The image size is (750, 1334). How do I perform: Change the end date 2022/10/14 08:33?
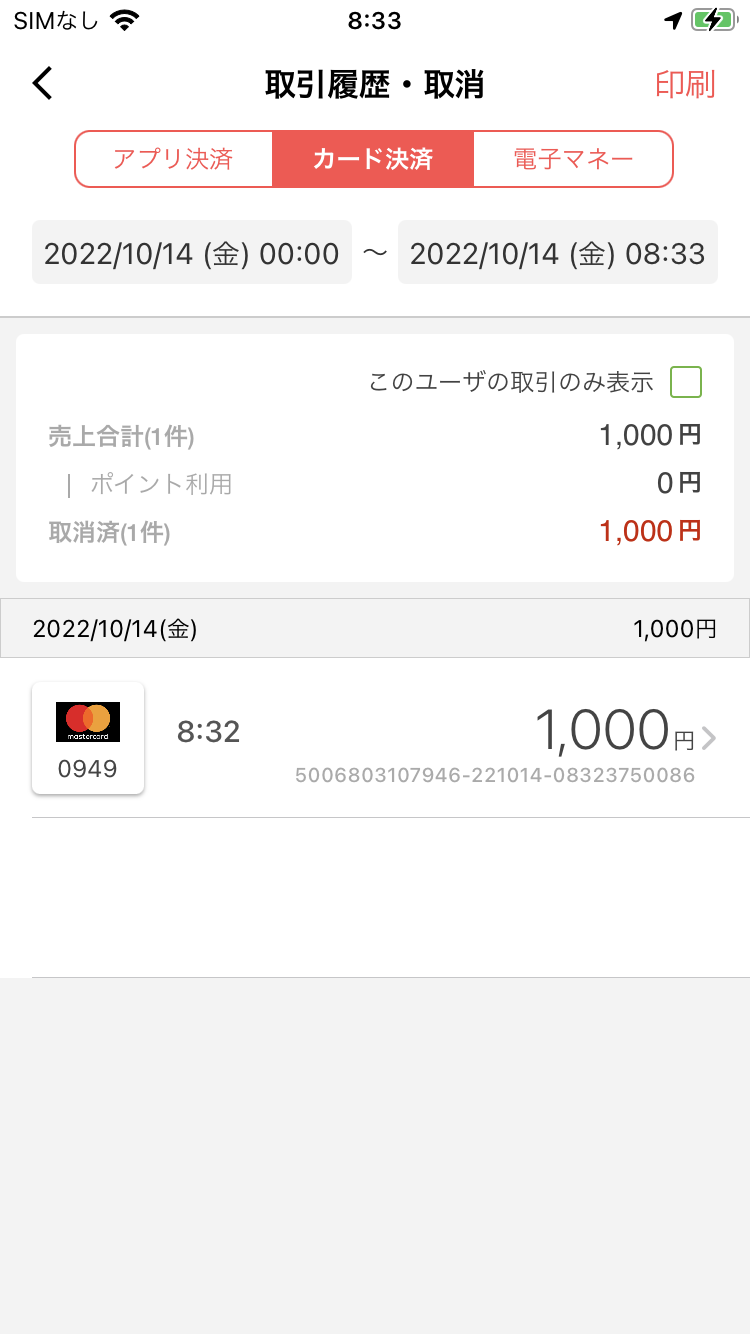pyautogui.click(x=557, y=253)
